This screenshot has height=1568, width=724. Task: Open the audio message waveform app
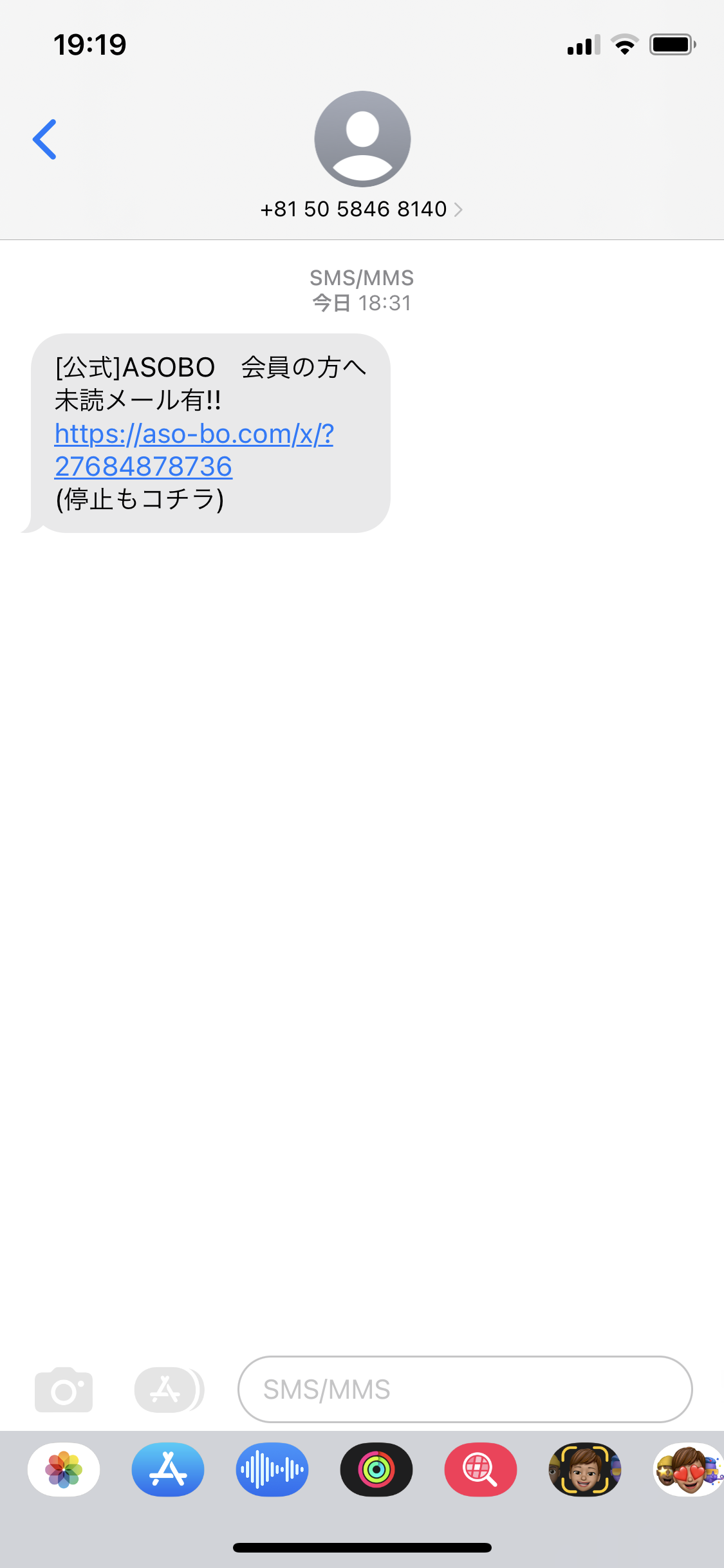coord(272,1470)
